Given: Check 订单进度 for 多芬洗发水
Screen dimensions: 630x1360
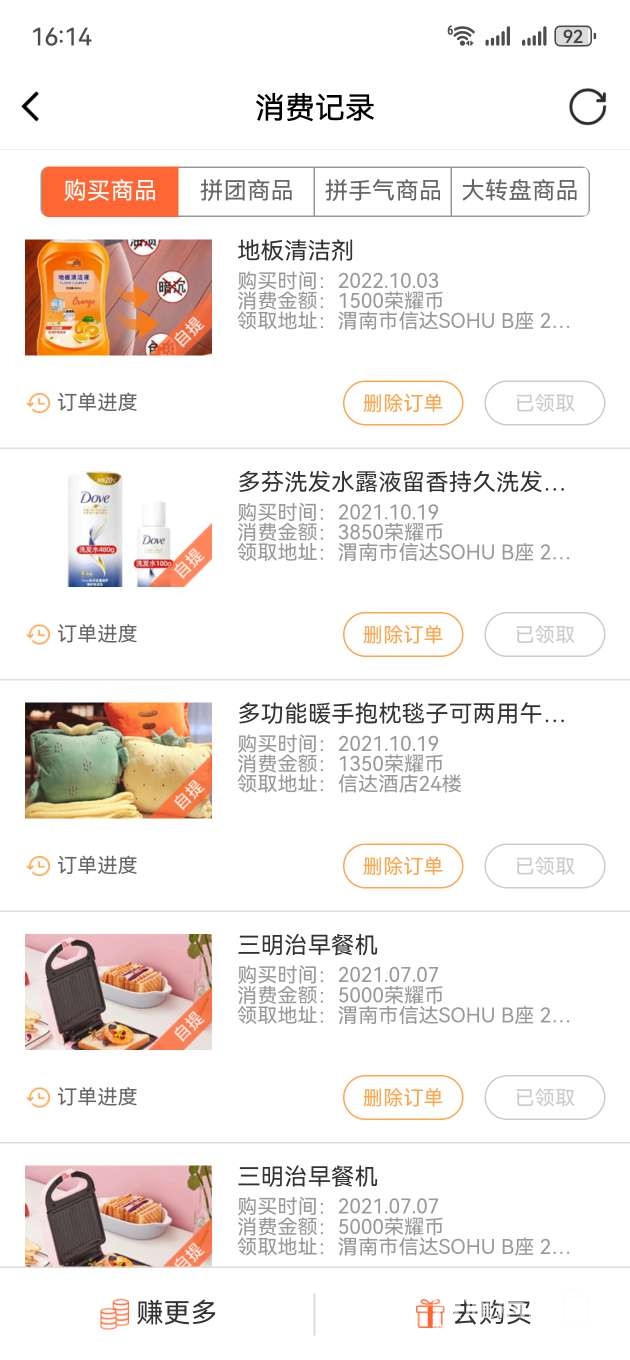Looking at the screenshot, I should [82, 634].
